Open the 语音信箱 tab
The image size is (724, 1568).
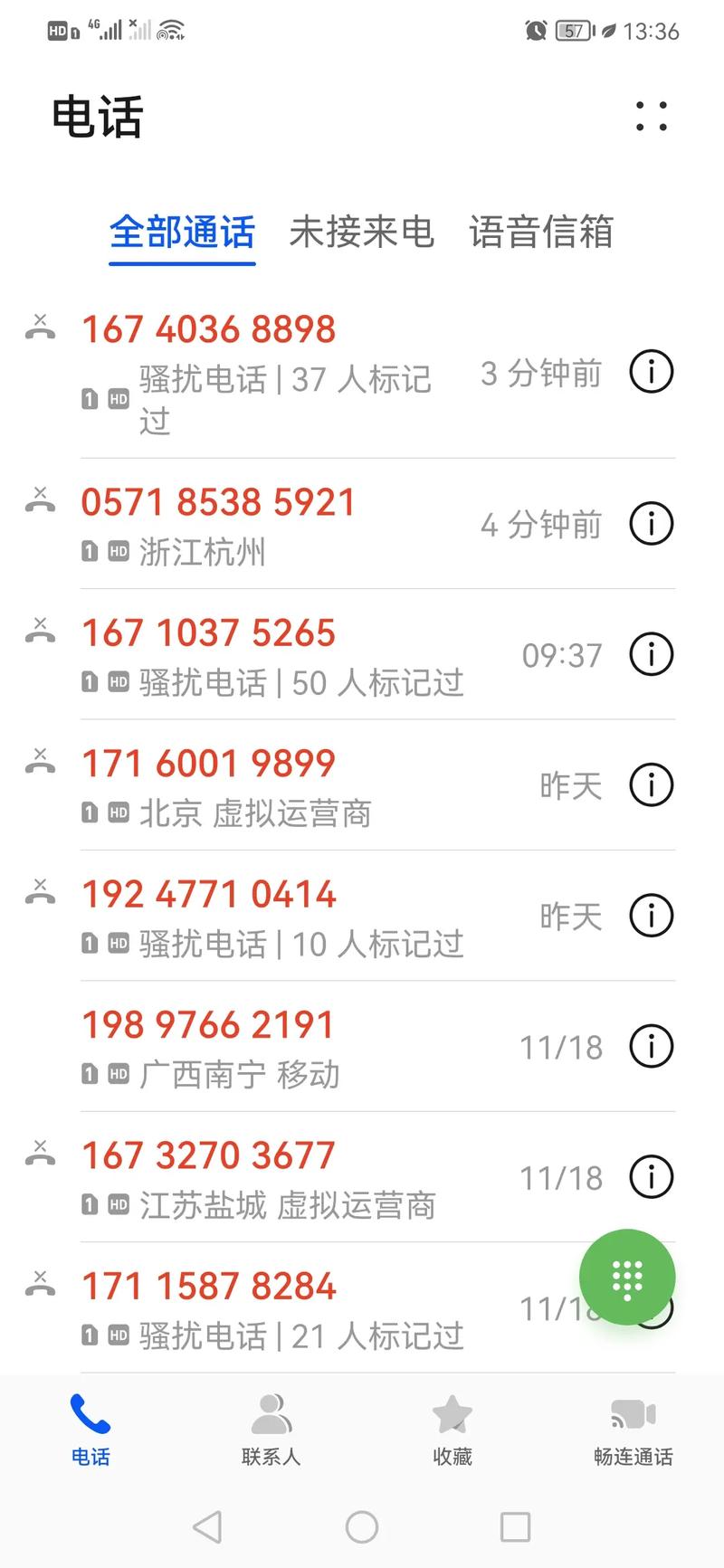pos(541,233)
